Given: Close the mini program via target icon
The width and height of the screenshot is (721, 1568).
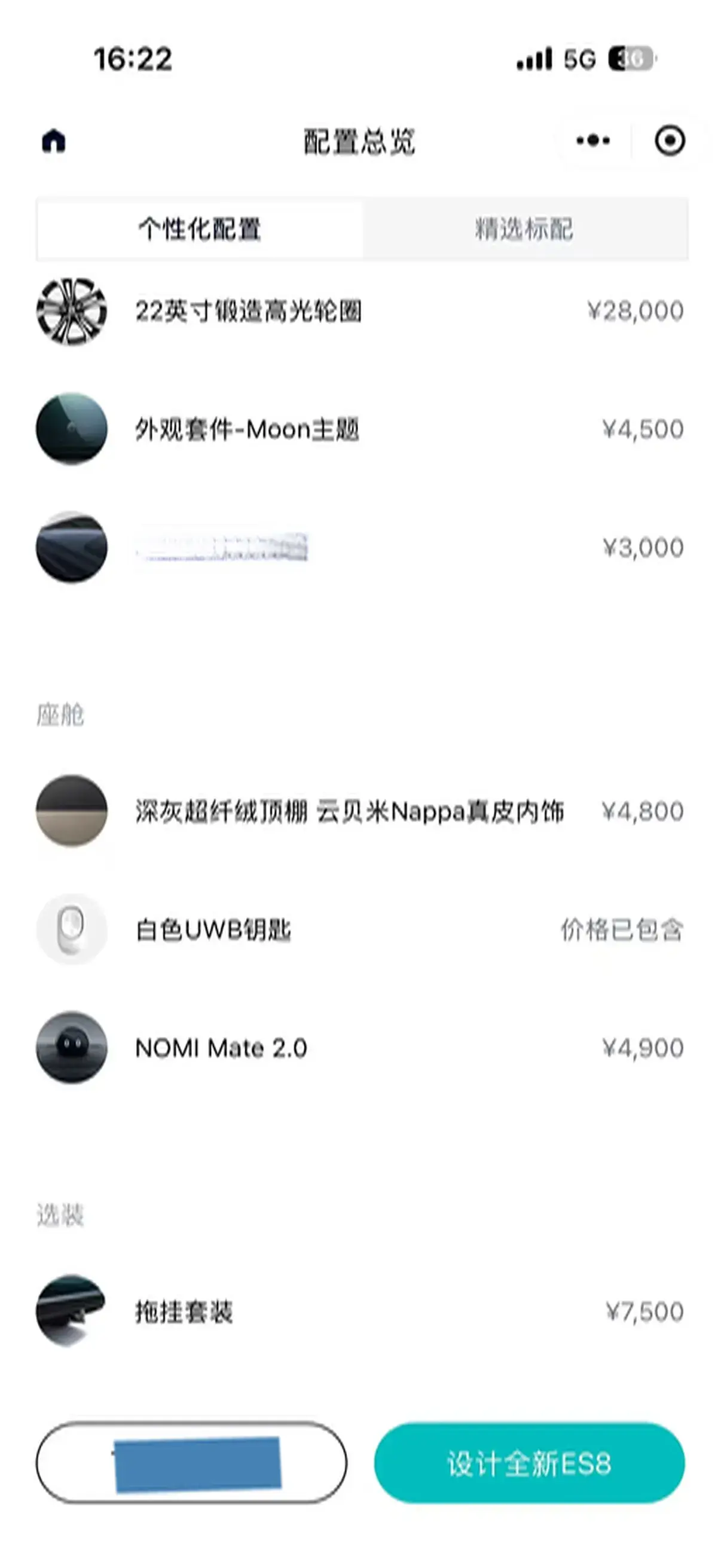Looking at the screenshot, I should point(669,141).
